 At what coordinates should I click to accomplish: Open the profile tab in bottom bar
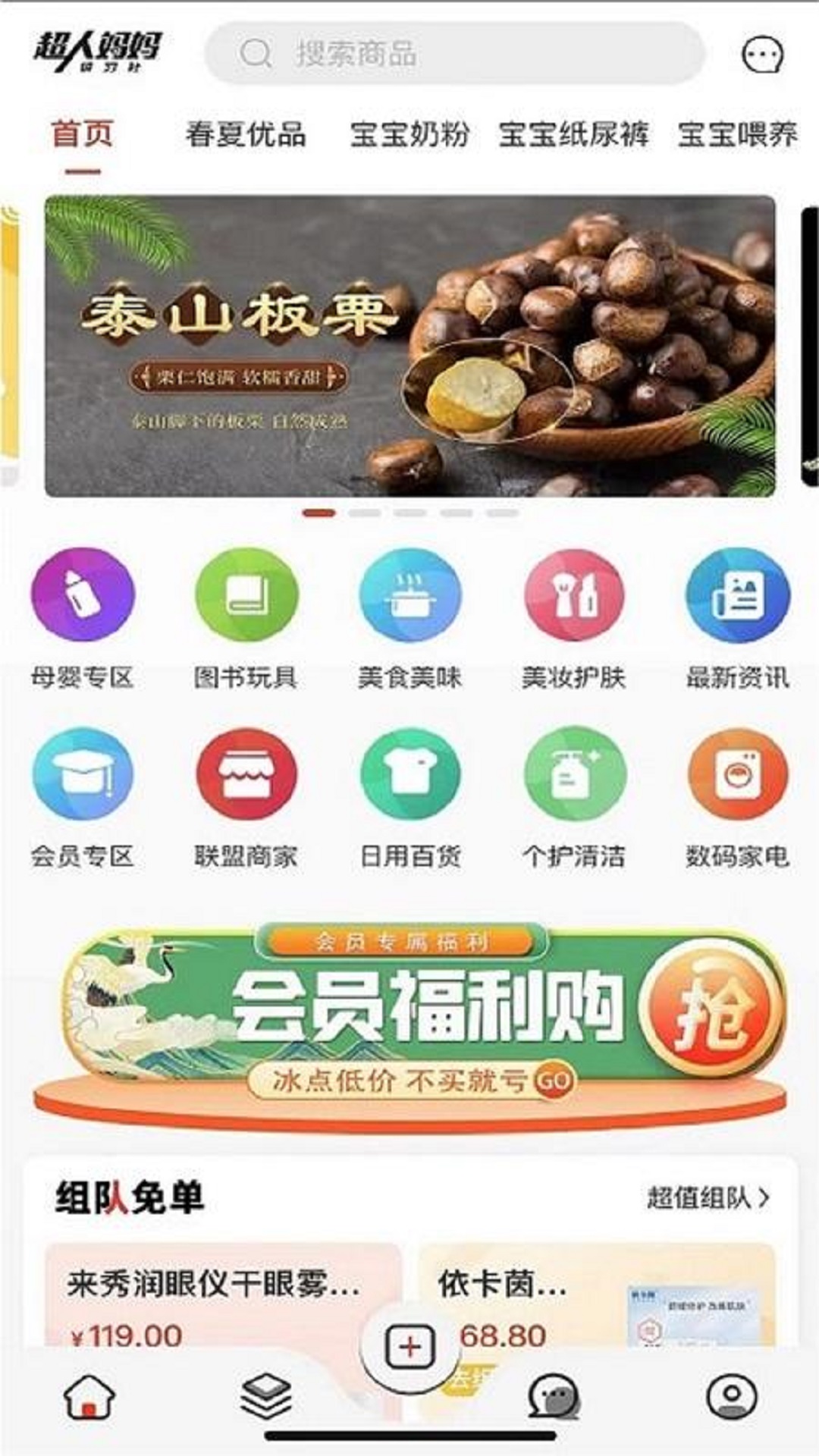(732, 1396)
